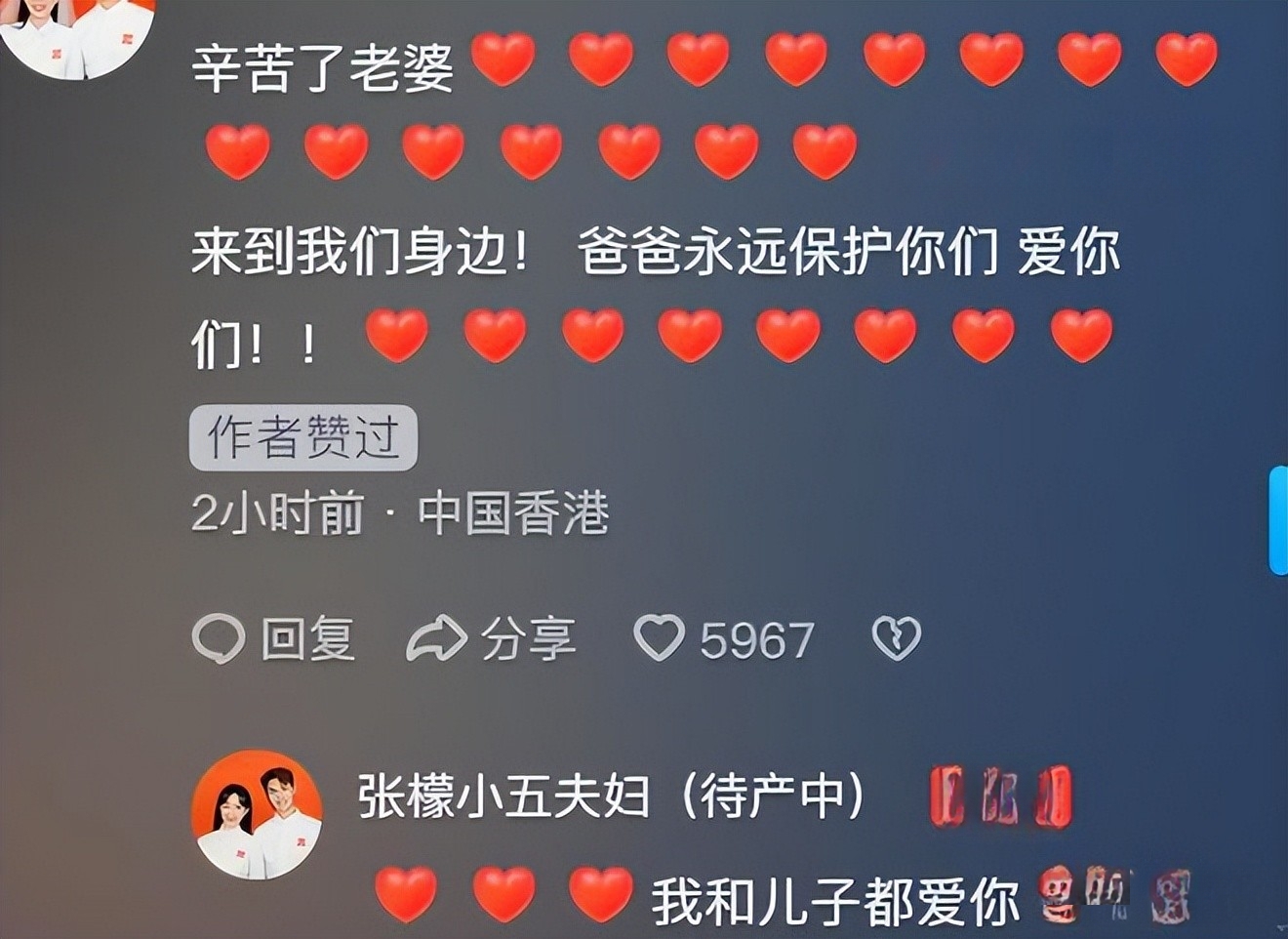
Task: Open username 张檬小五夫妇（待产中）
Action: 612,796
